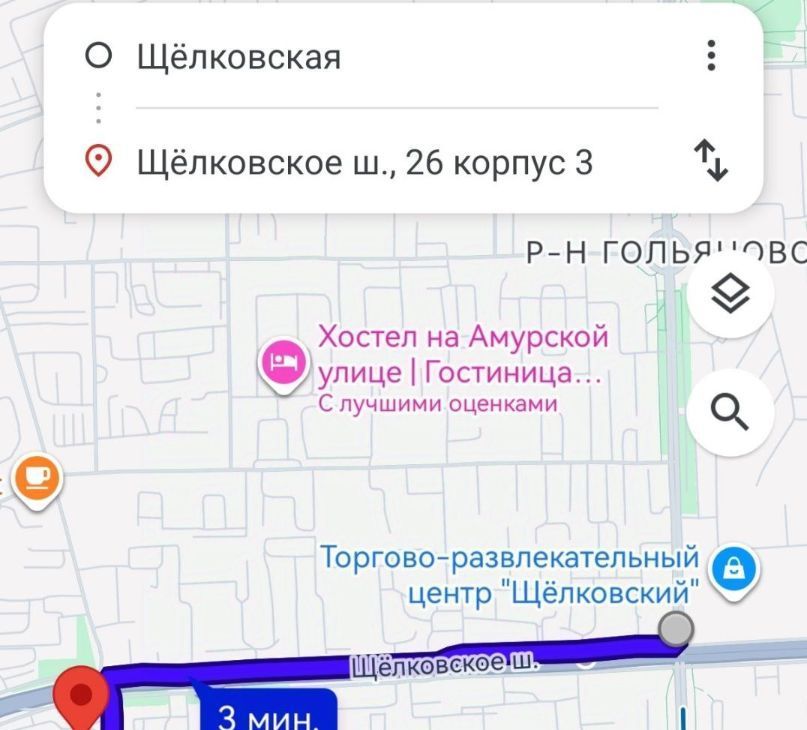Open the route overflow menu
807x730 pixels.
[711, 56]
